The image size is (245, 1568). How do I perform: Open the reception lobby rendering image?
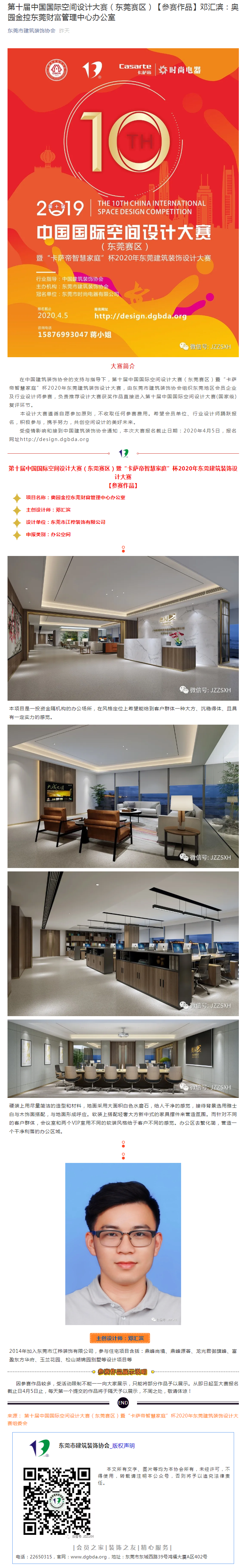coord(123,627)
